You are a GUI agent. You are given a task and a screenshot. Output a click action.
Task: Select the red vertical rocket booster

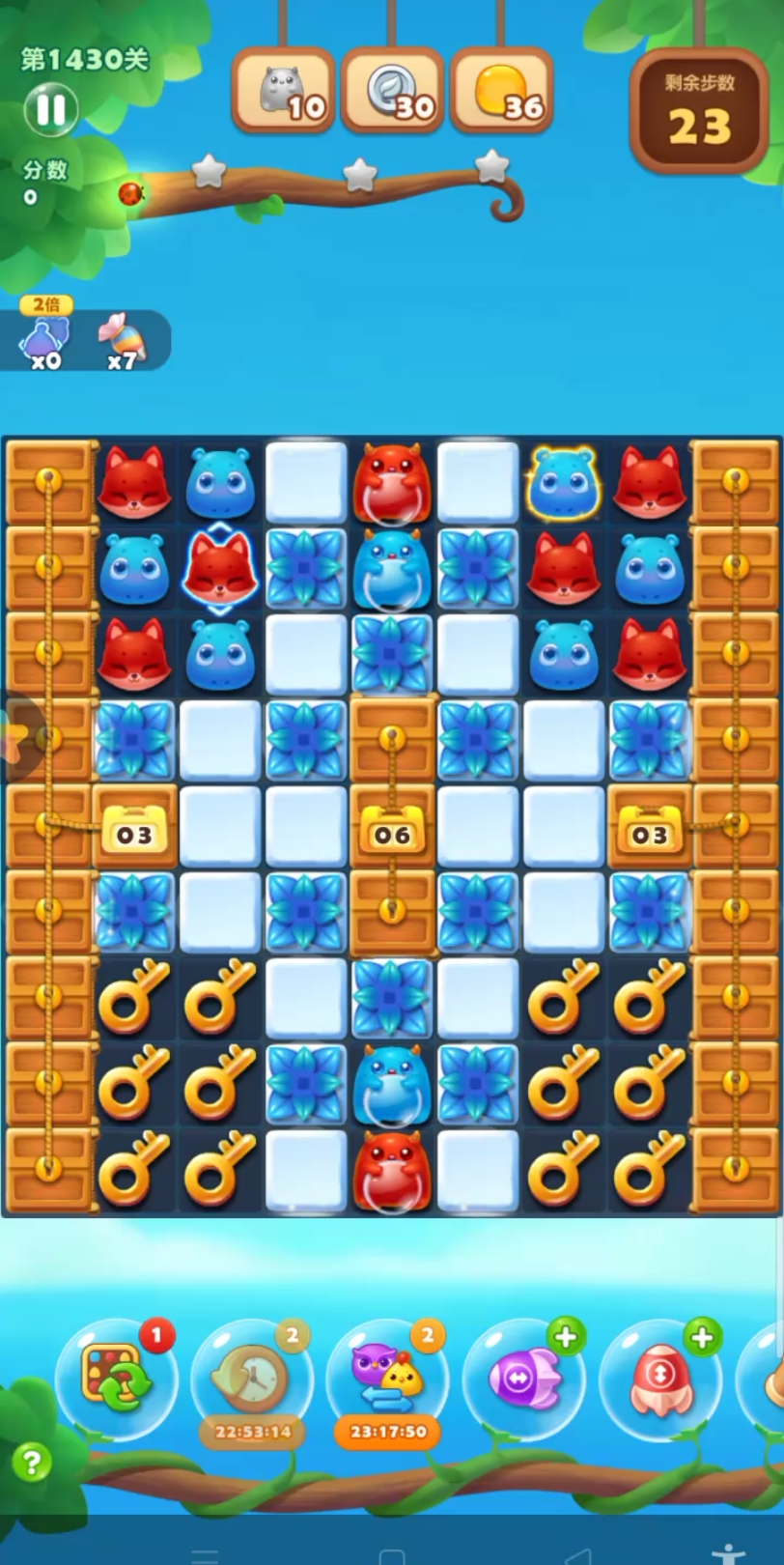click(x=659, y=1378)
